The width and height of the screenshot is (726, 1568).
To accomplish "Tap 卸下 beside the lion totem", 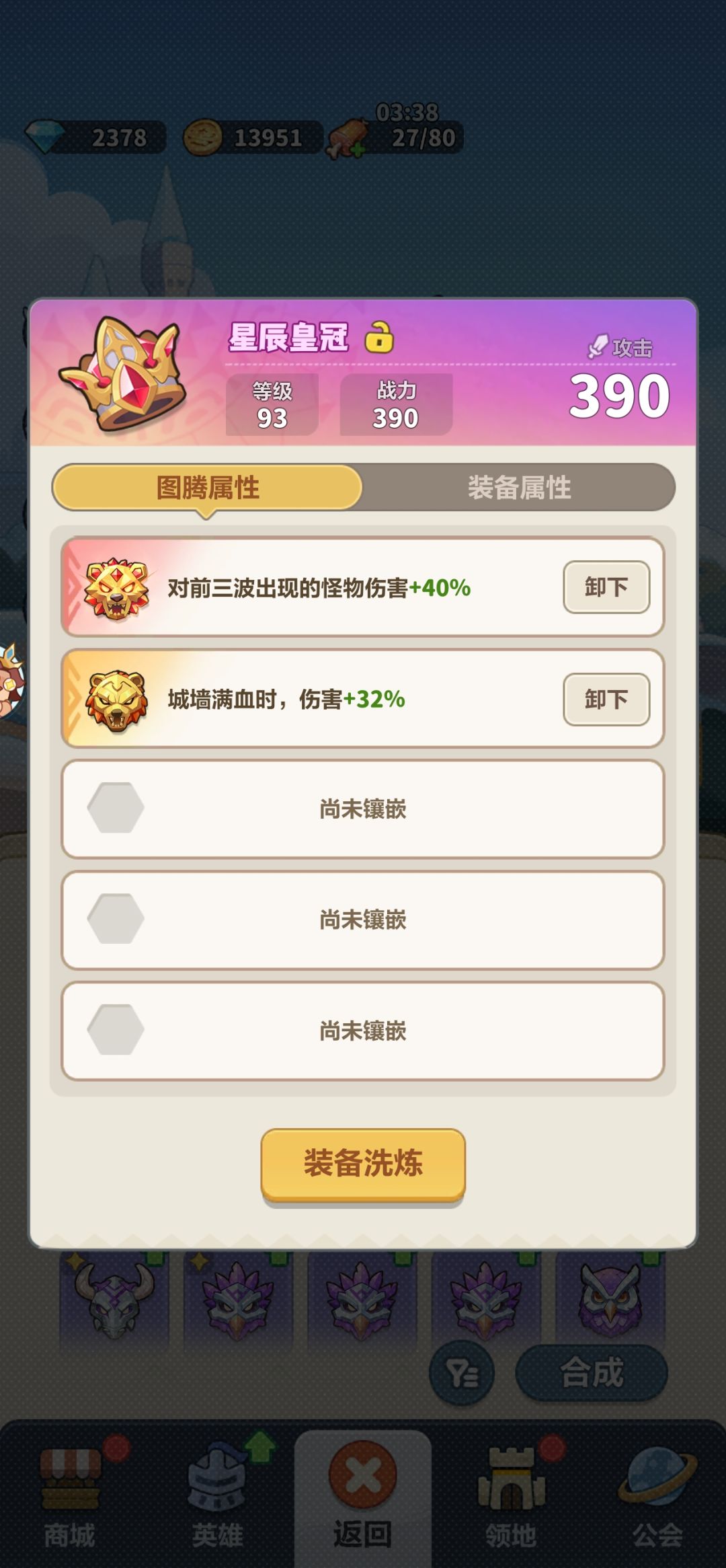I will coord(606,587).
